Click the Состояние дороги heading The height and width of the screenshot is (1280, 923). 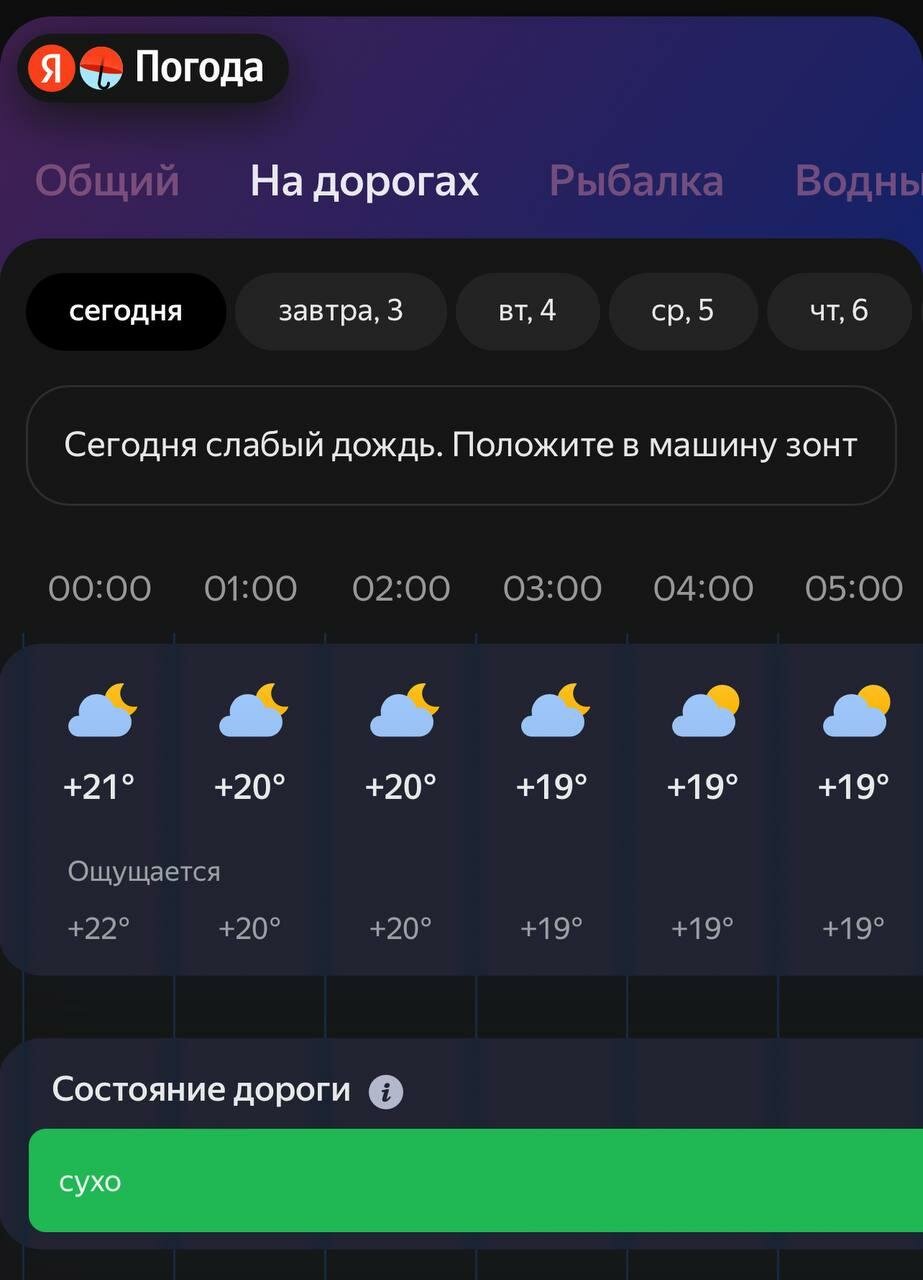pyautogui.click(x=200, y=1089)
